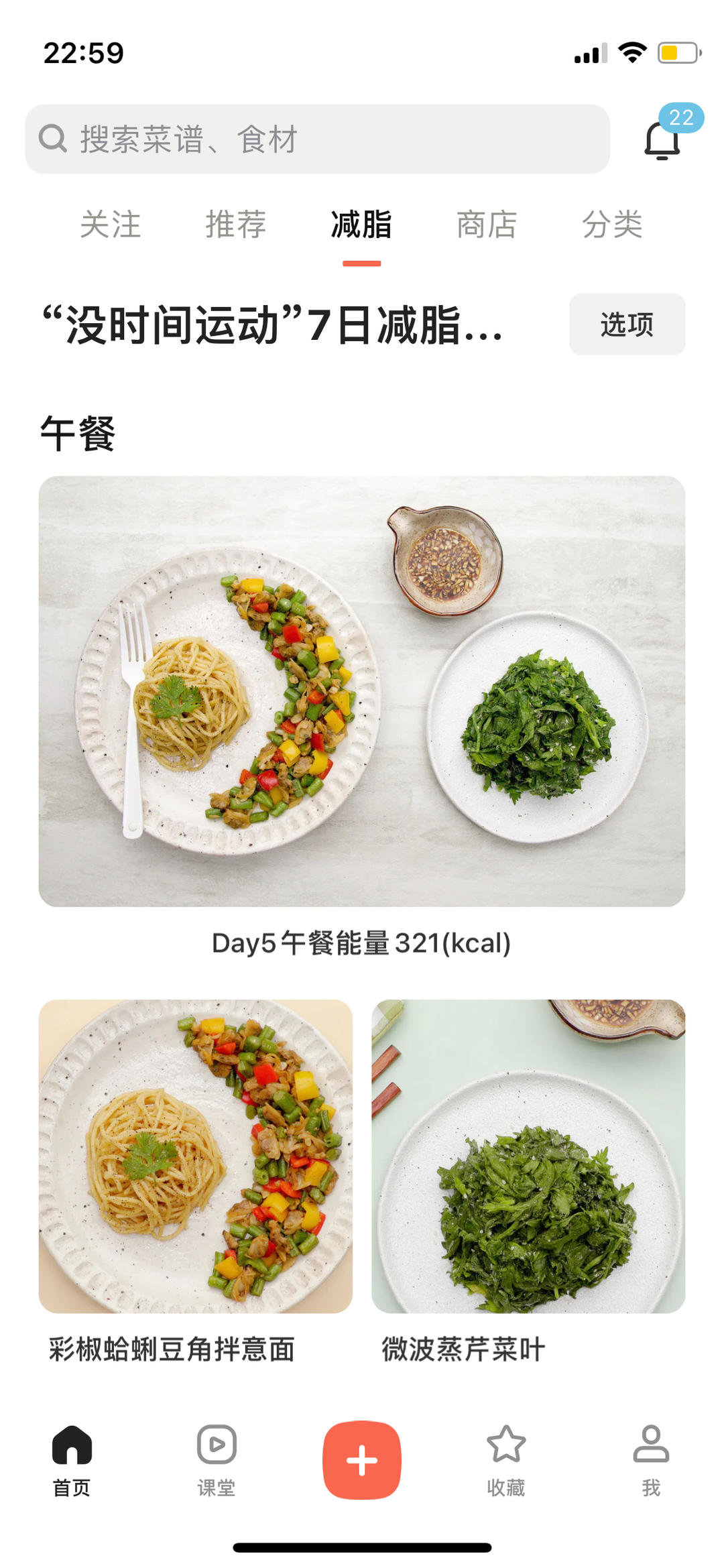Switch to the 推荐 tab
The height and width of the screenshot is (1568, 724).
[x=236, y=225]
